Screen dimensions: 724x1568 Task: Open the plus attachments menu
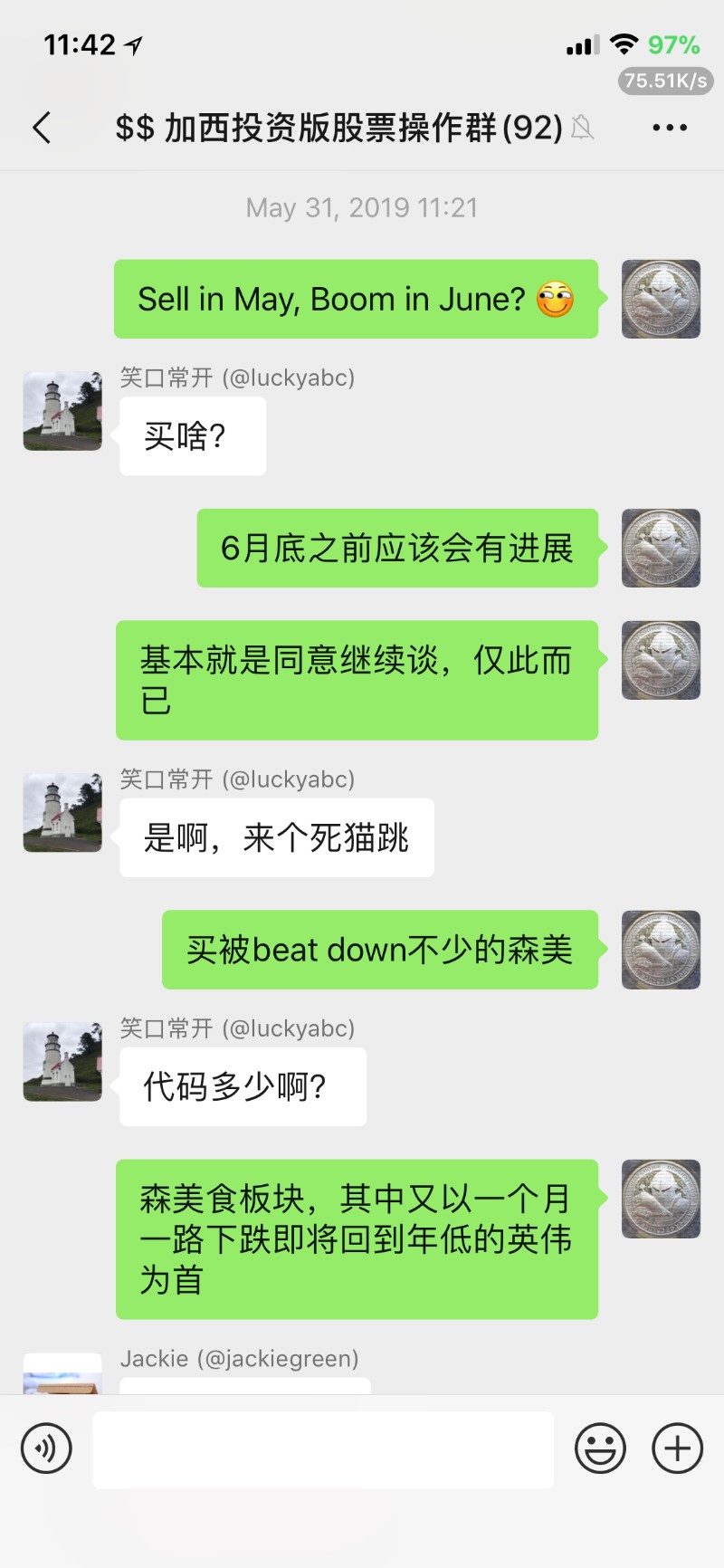click(677, 1448)
